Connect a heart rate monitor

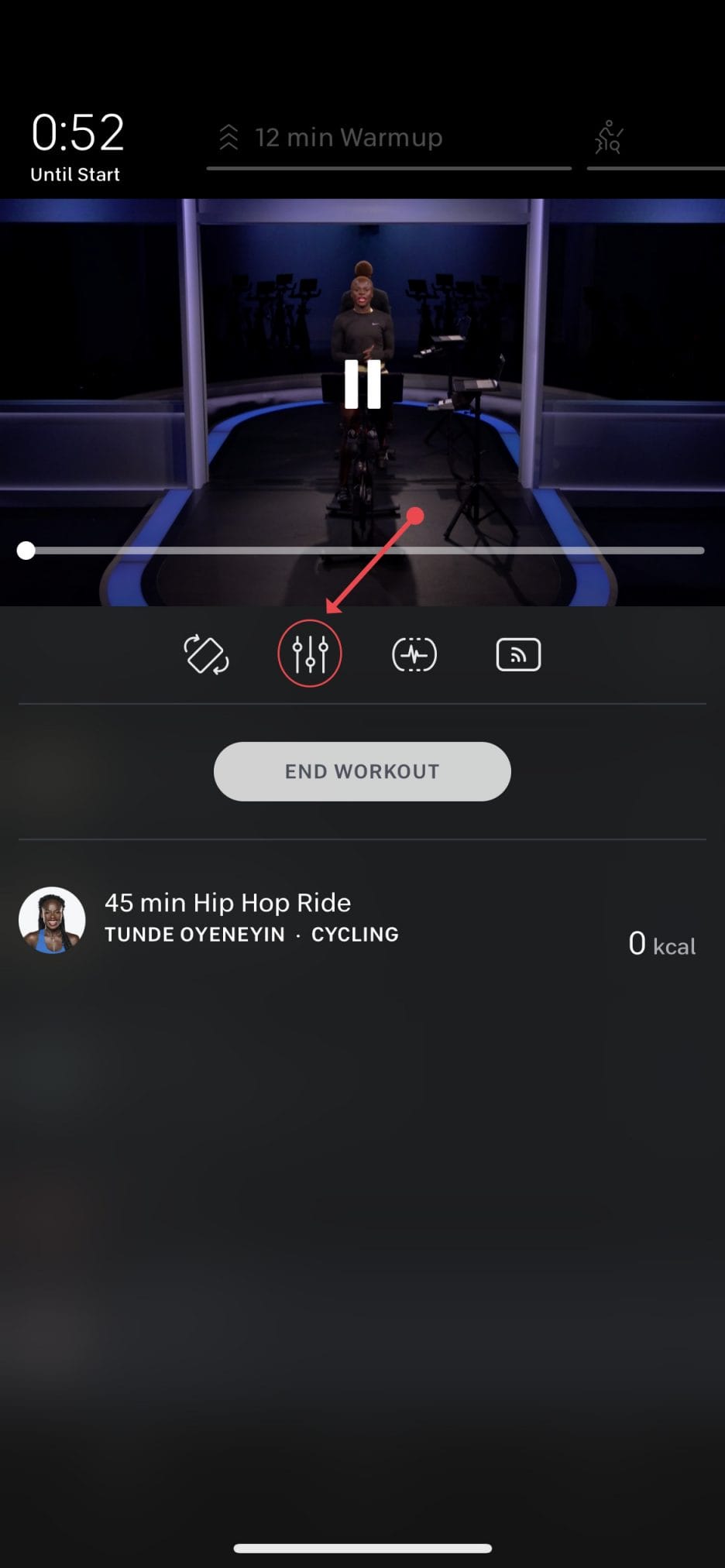(414, 655)
